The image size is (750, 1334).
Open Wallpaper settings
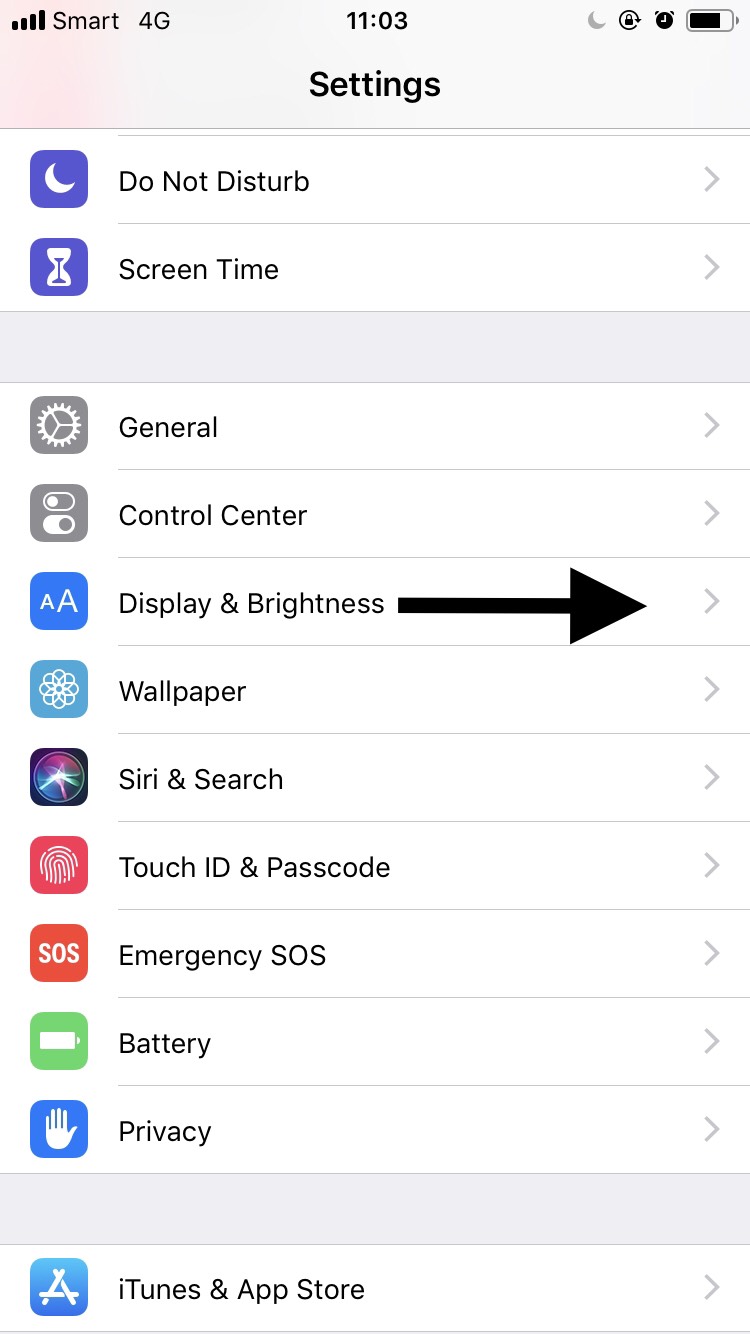point(182,691)
